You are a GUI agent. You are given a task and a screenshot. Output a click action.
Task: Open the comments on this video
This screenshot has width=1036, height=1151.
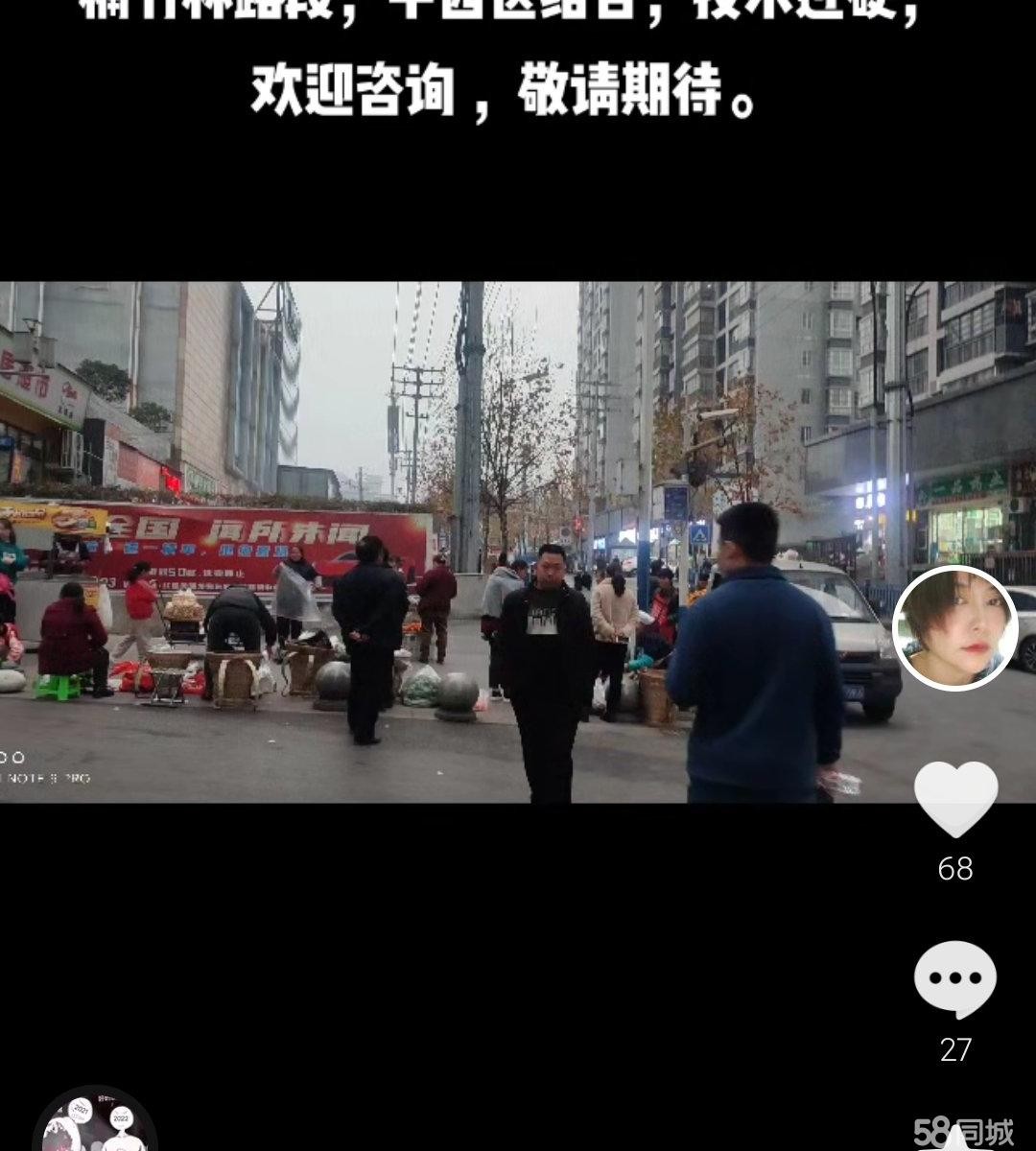click(955, 979)
